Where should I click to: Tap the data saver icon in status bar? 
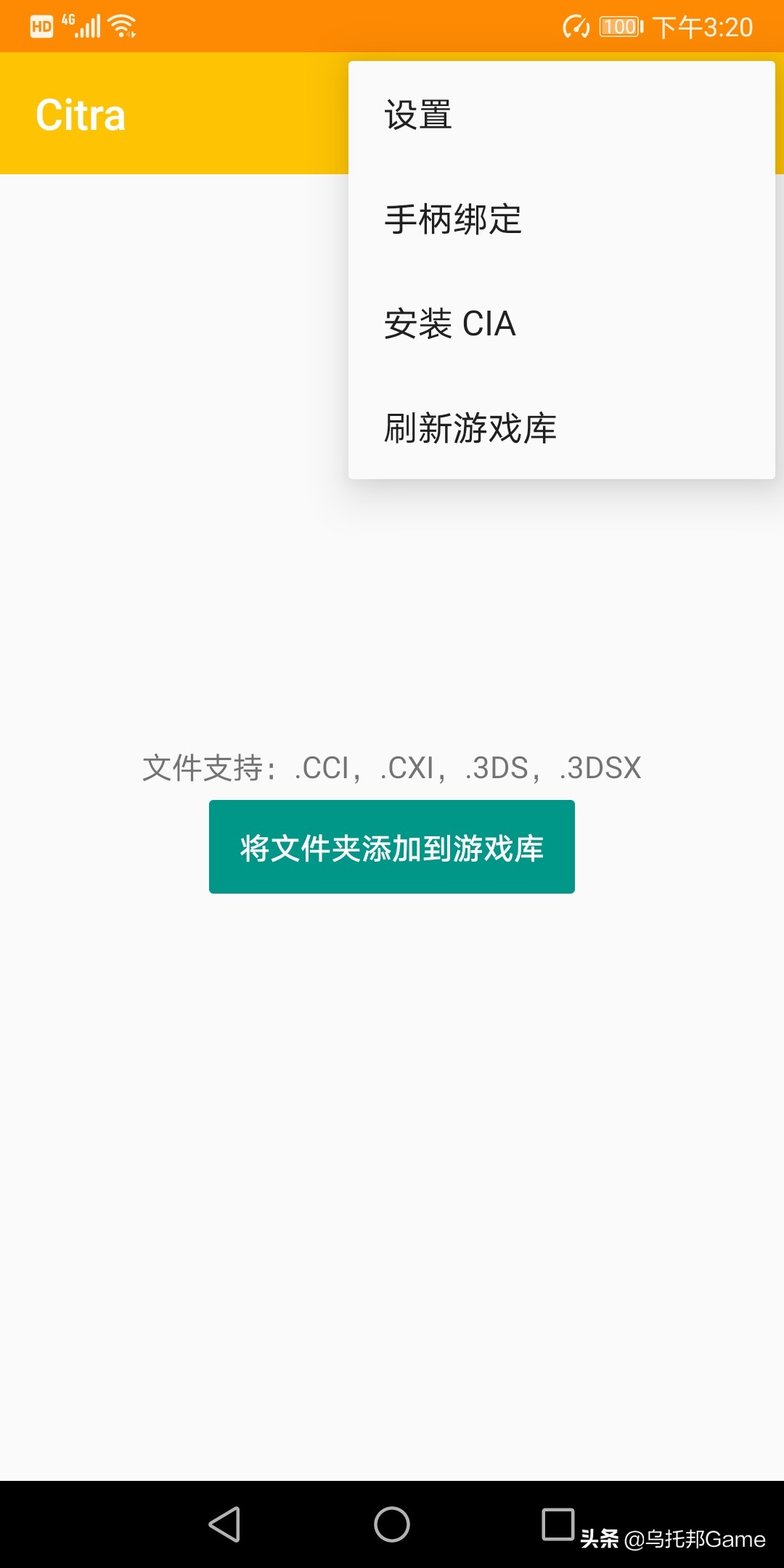click(x=573, y=26)
